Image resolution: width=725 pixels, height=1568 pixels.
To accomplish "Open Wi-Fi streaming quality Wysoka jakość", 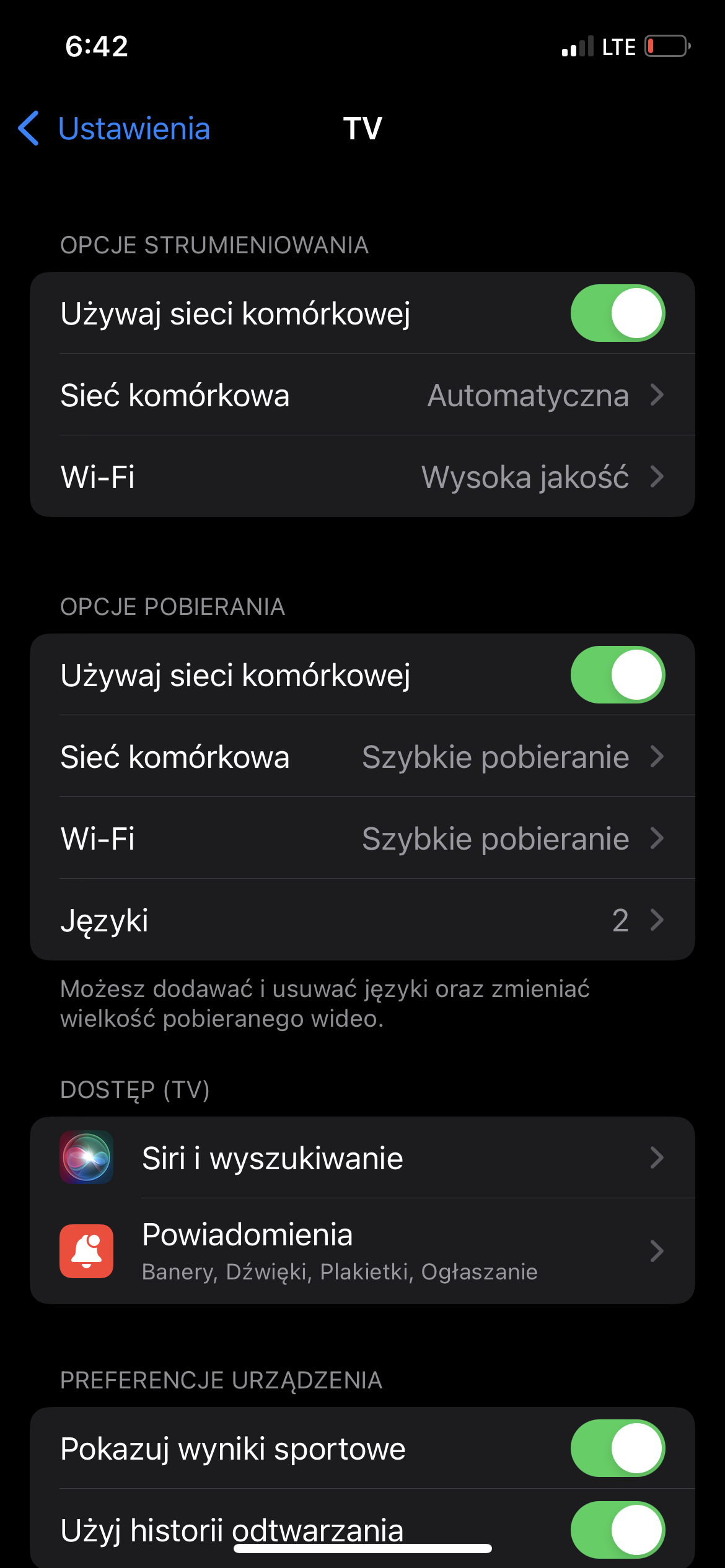I will coord(362,477).
